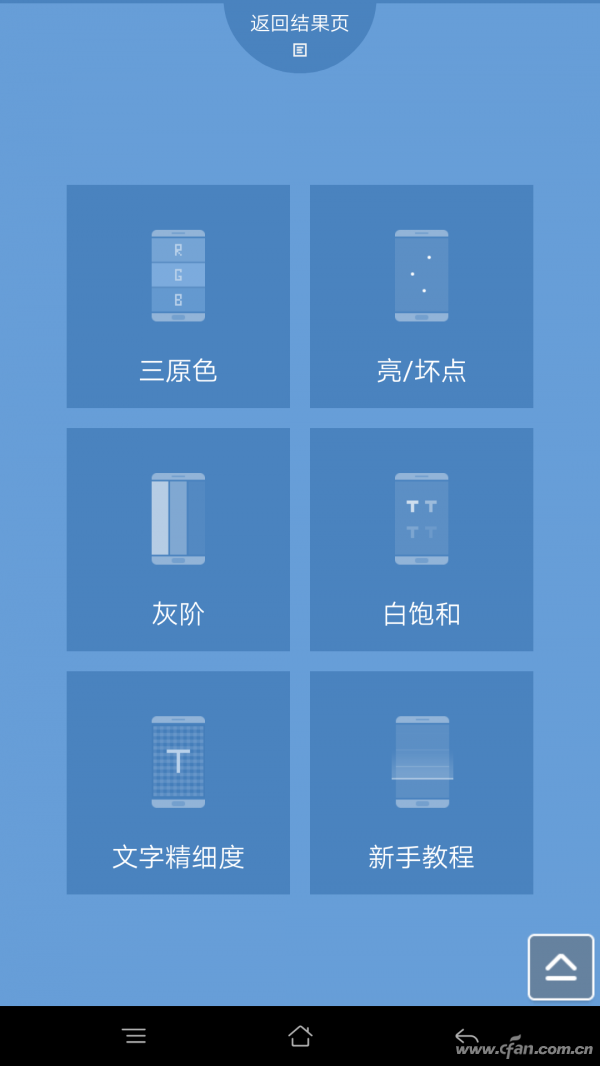Tap 返回结果页 to return to results
The image size is (600, 1066).
[299, 30]
